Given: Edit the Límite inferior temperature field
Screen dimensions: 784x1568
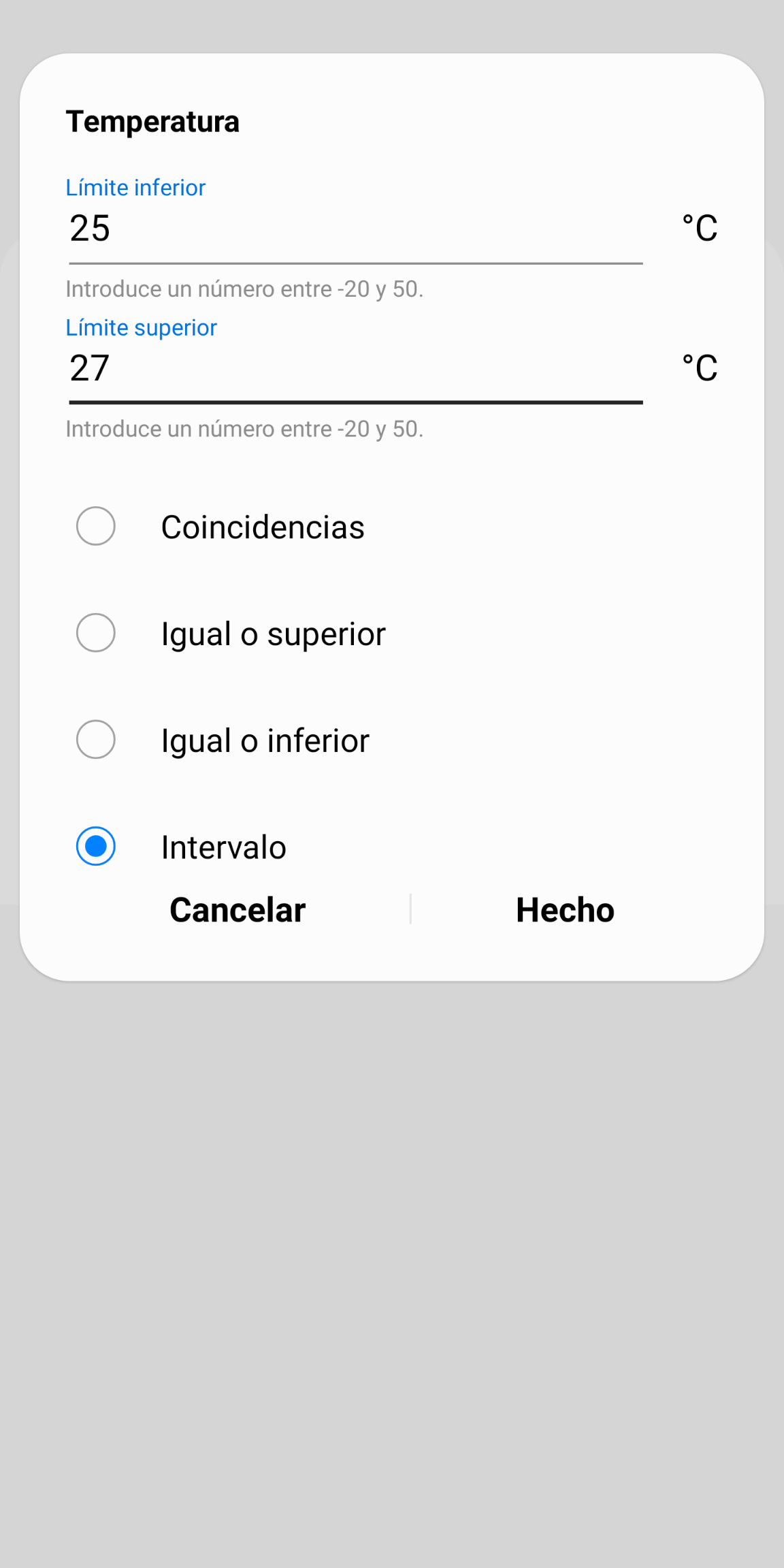Looking at the screenshot, I should tap(354, 229).
